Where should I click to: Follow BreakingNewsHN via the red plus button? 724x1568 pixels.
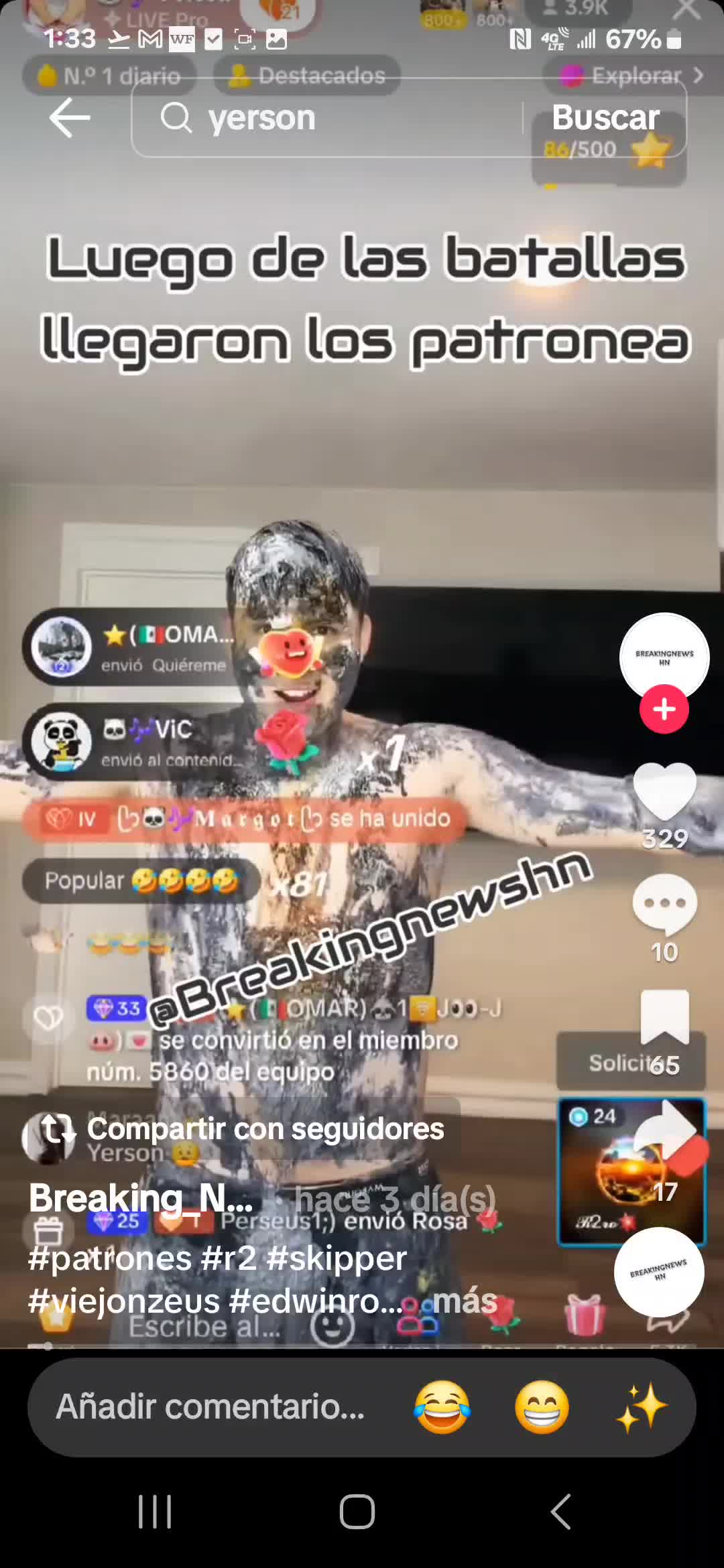(664, 709)
